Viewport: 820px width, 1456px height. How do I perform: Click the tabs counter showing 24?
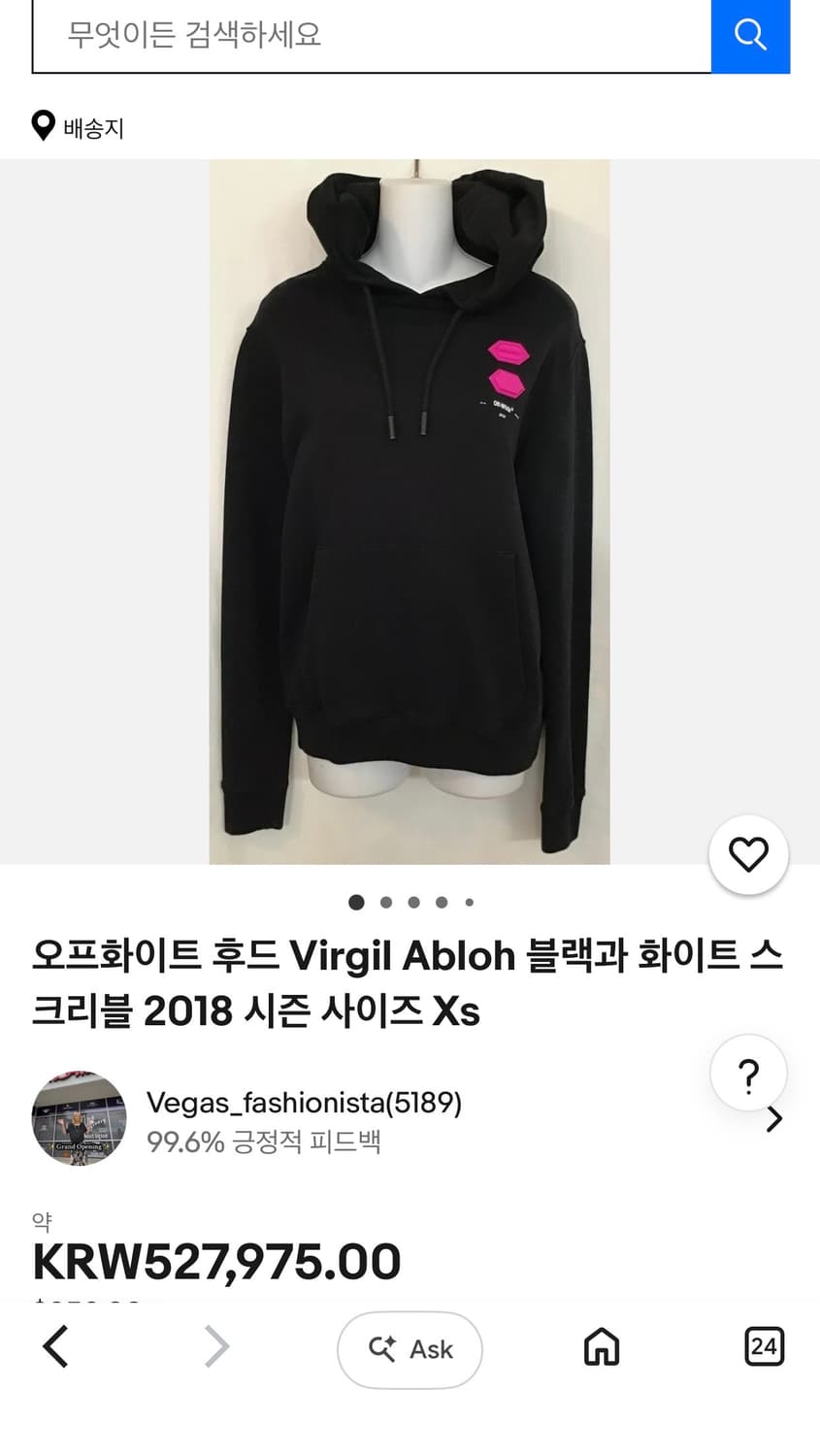pyautogui.click(x=764, y=1347)
